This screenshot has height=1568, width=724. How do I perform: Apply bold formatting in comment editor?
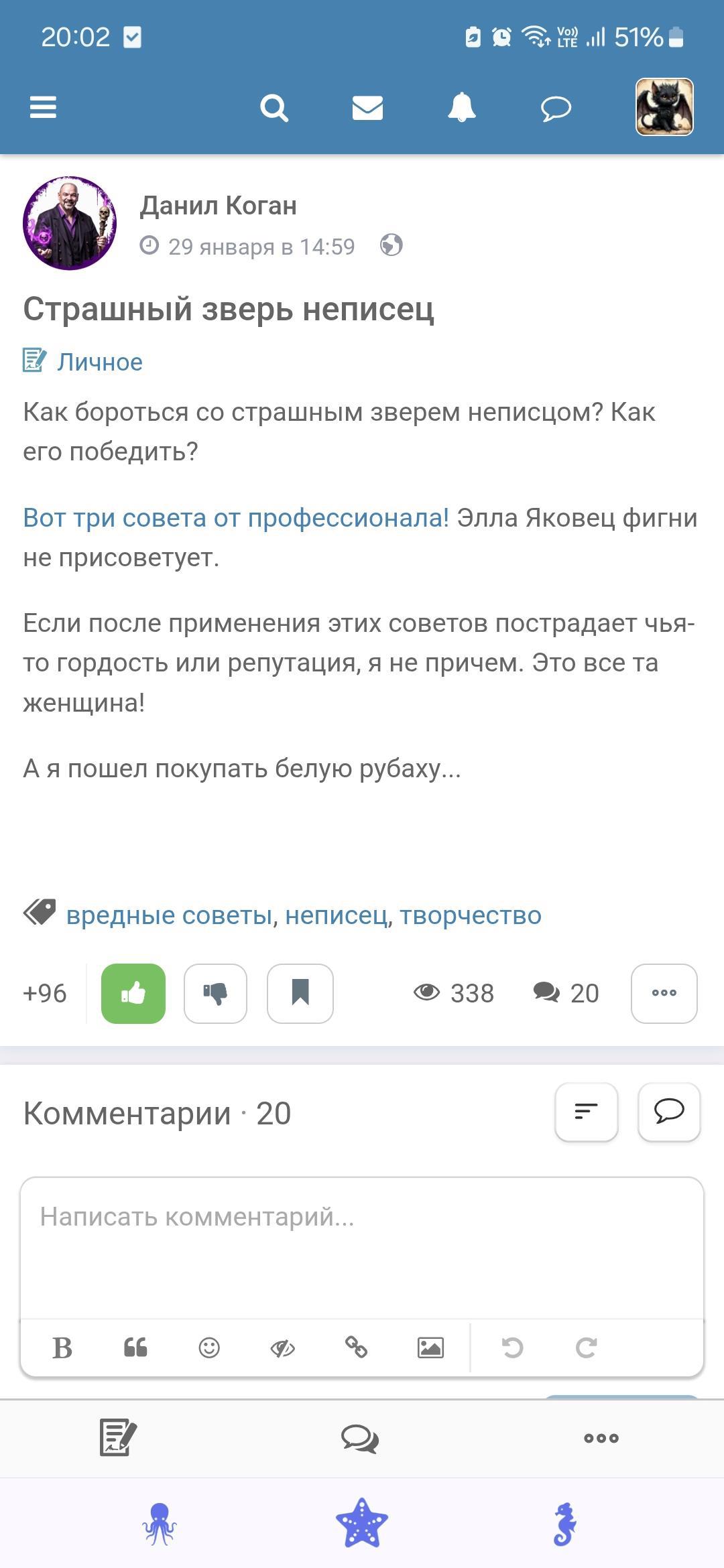pos(62,1348)
